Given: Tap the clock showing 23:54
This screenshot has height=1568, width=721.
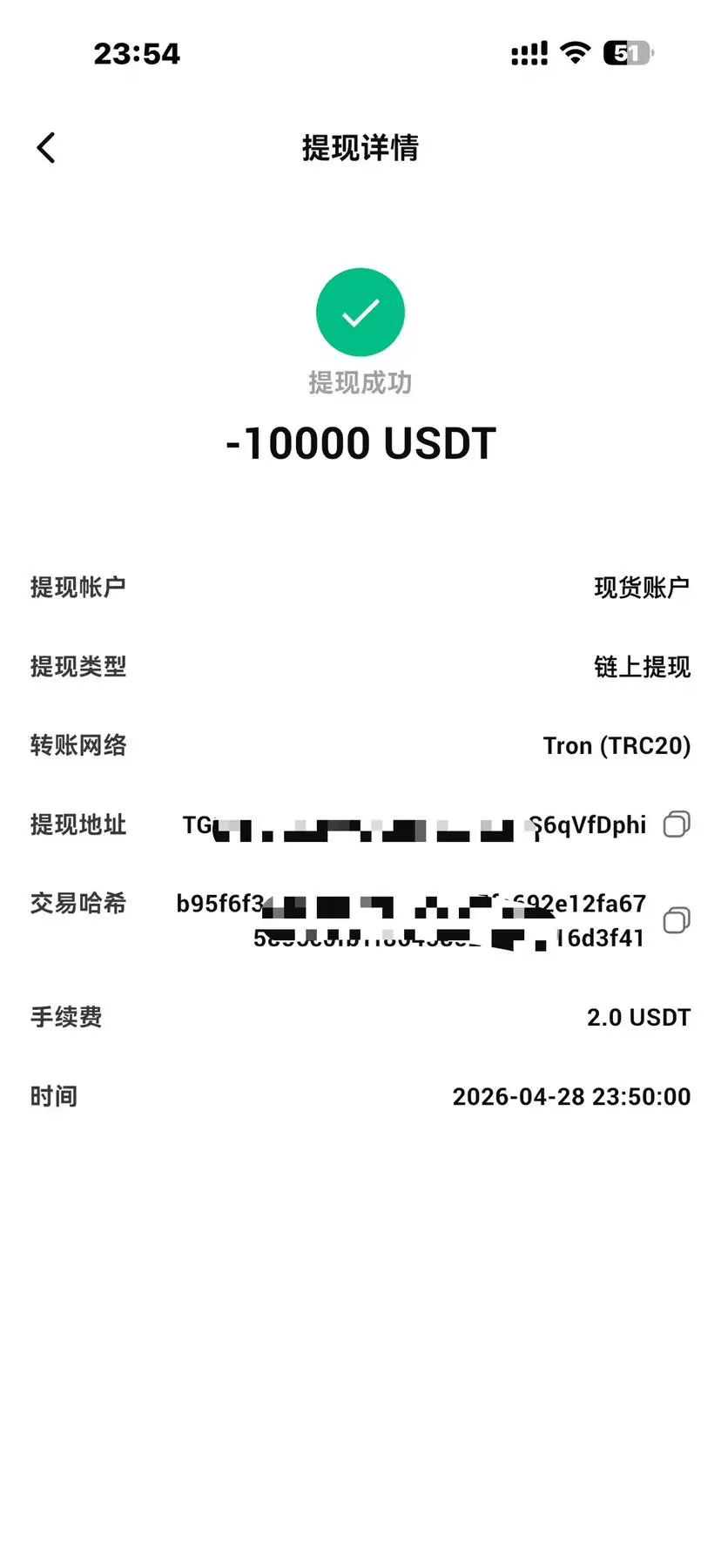Looking at the screenshot, I should [x=137, y=53].
